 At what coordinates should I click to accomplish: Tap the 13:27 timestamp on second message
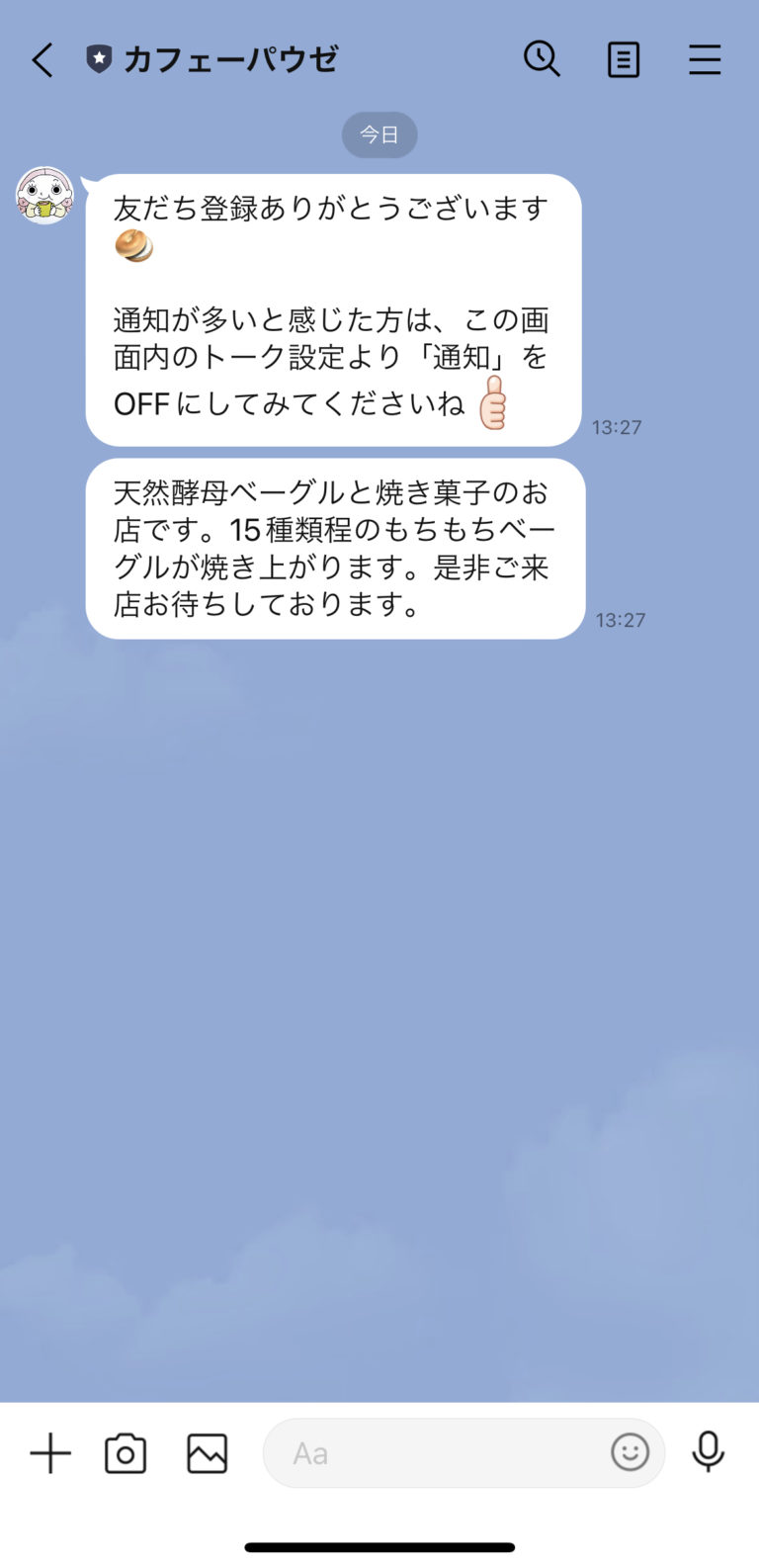(621, 619)
